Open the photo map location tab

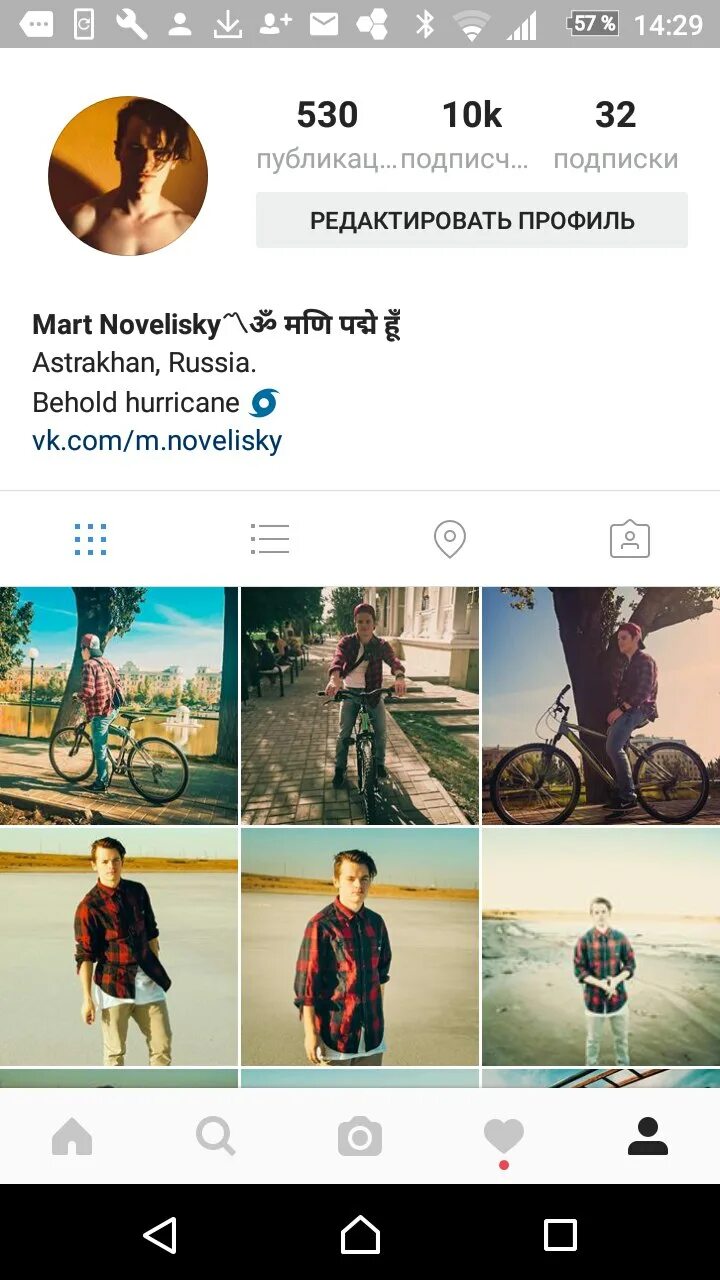[450, 539]
